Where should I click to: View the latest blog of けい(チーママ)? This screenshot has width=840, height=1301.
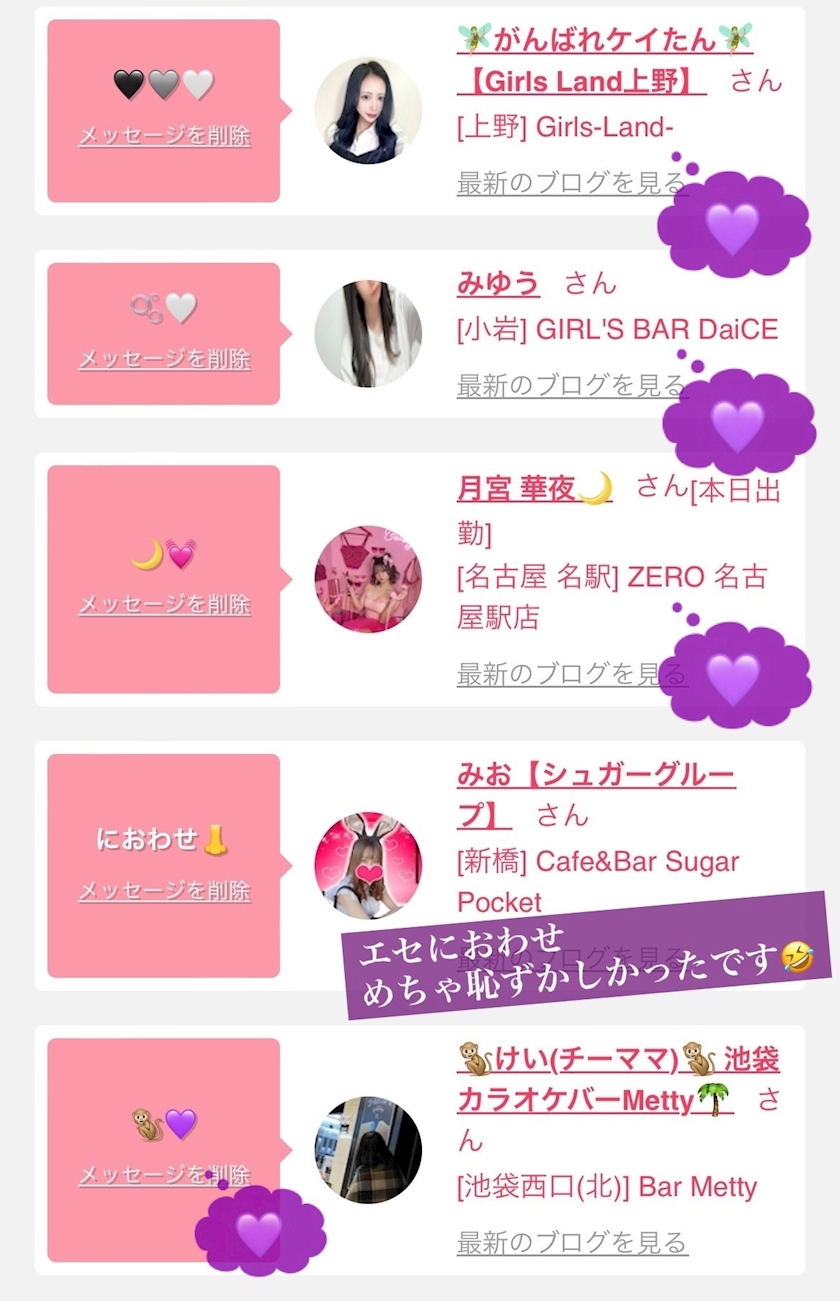(x=572, y=1243)
